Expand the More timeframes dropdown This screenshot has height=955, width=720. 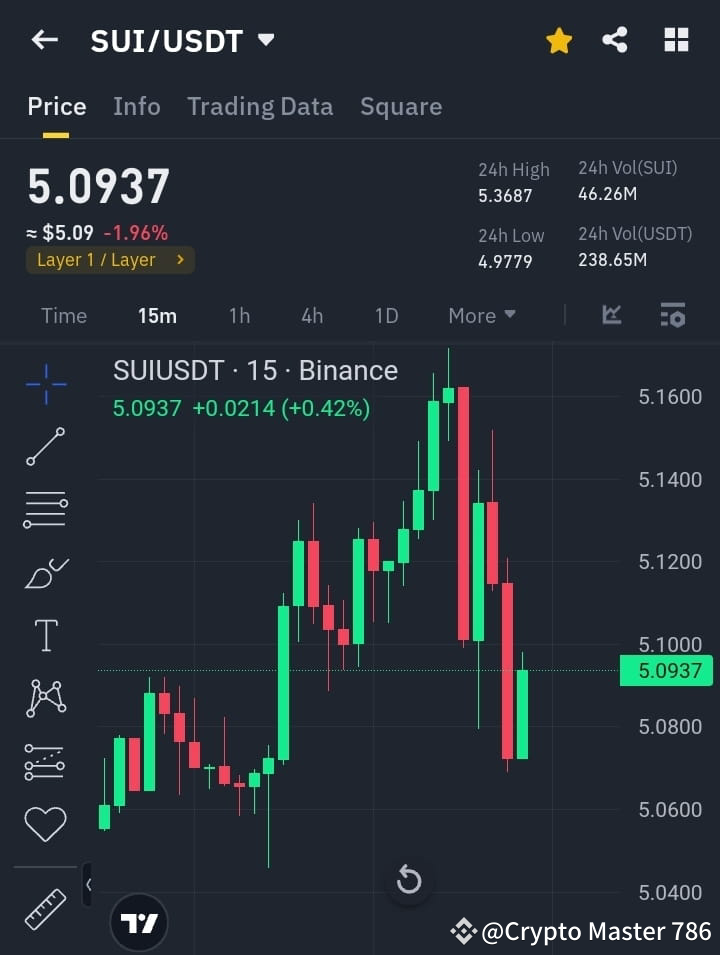point(481,315)
